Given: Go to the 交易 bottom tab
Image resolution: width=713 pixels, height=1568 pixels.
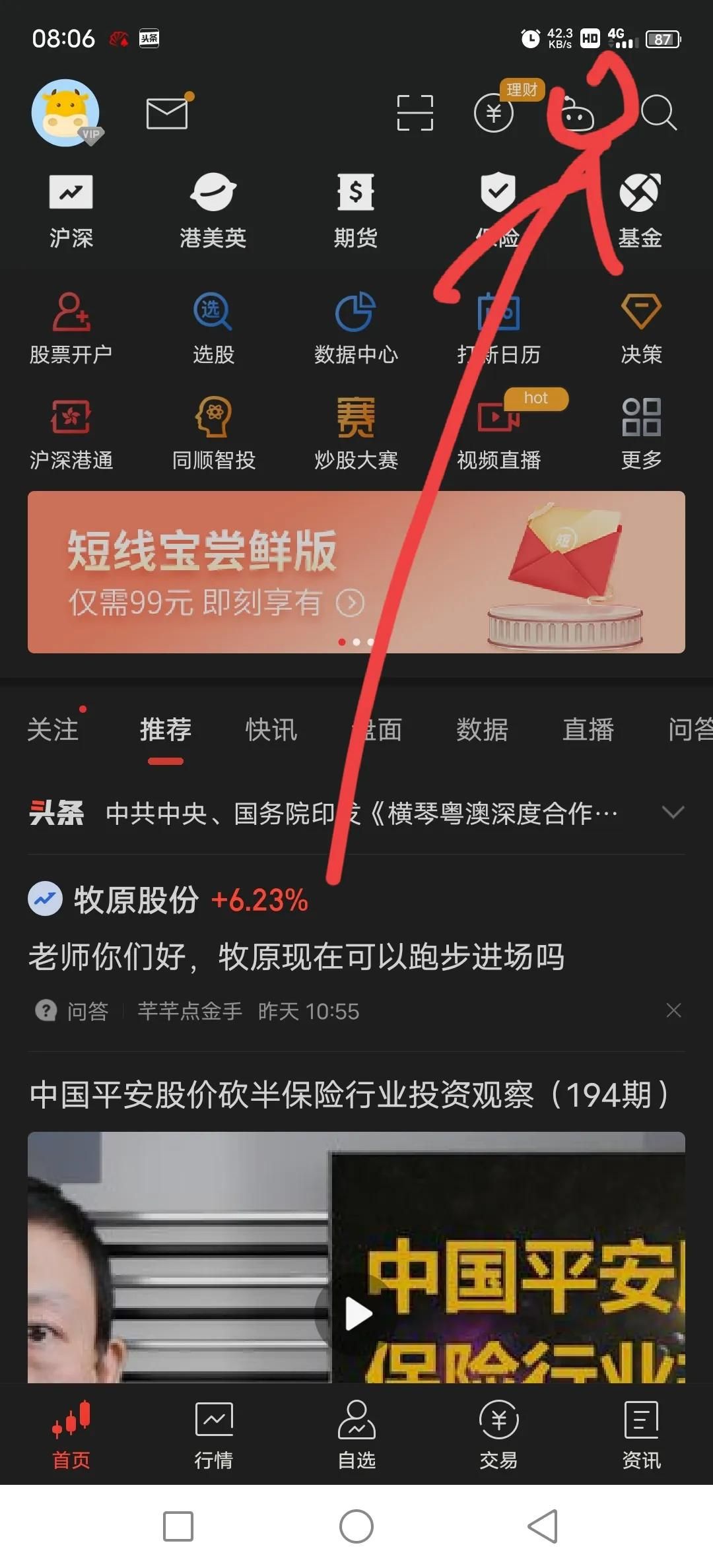Looking at the screenshot, I should [499, 1434].
